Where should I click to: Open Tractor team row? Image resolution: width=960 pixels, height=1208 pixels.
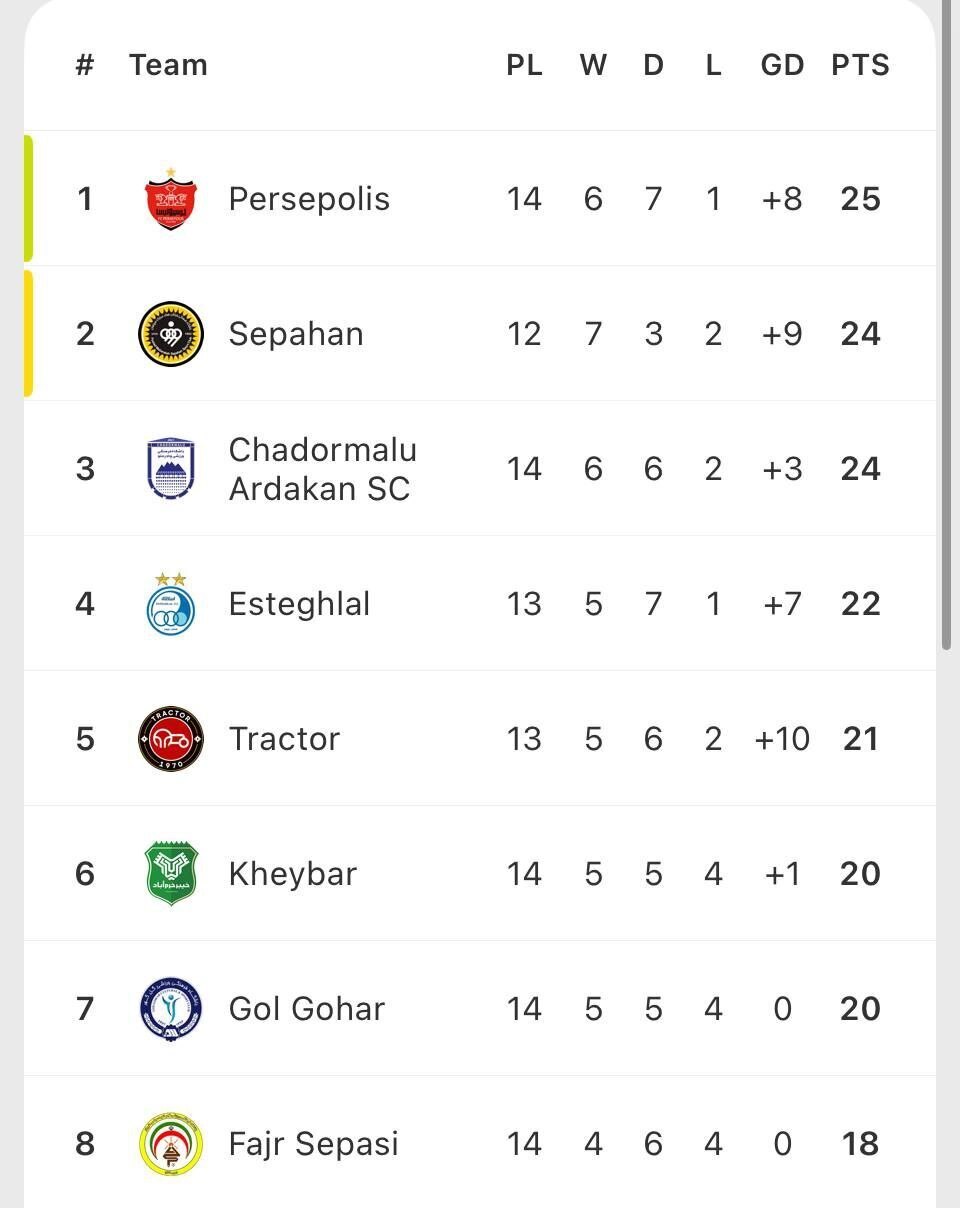[284, 739]
